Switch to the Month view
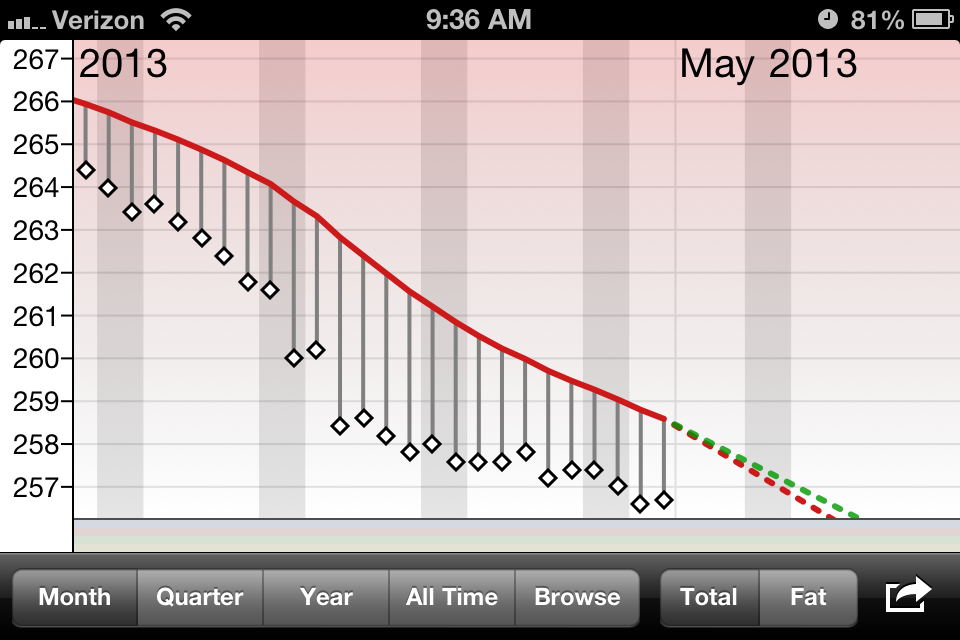Image resolution: width=960 pixels, height=640 pixels. tap(75, 598)
